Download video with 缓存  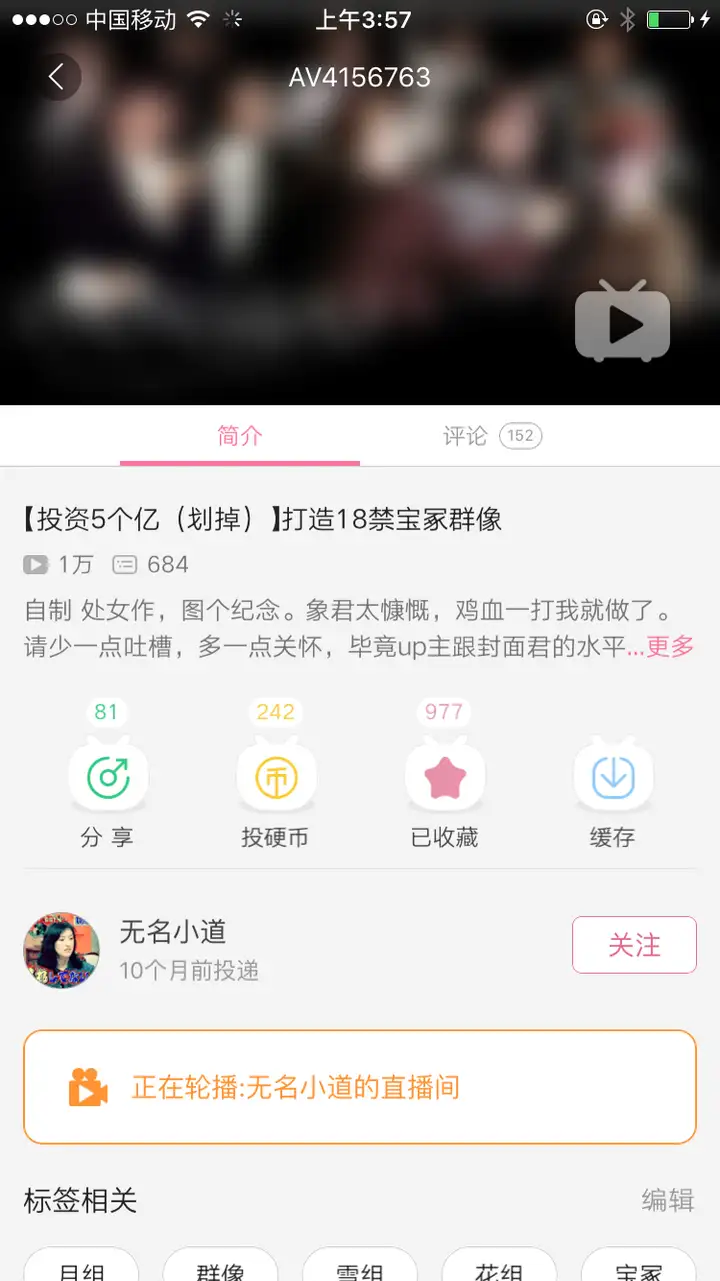click(612, 778)
